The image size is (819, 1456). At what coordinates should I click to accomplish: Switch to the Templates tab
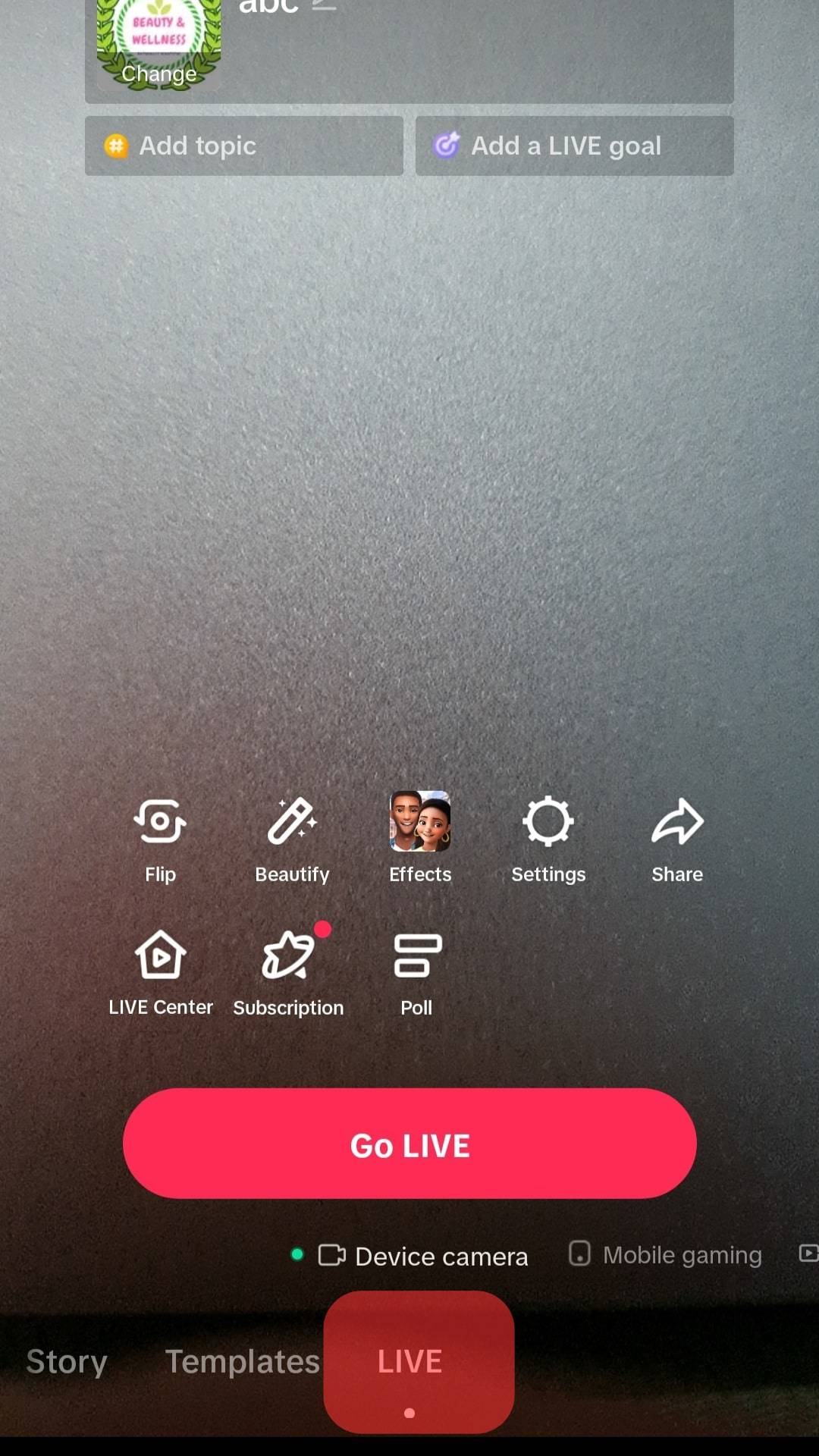[x=243, y=1361]
